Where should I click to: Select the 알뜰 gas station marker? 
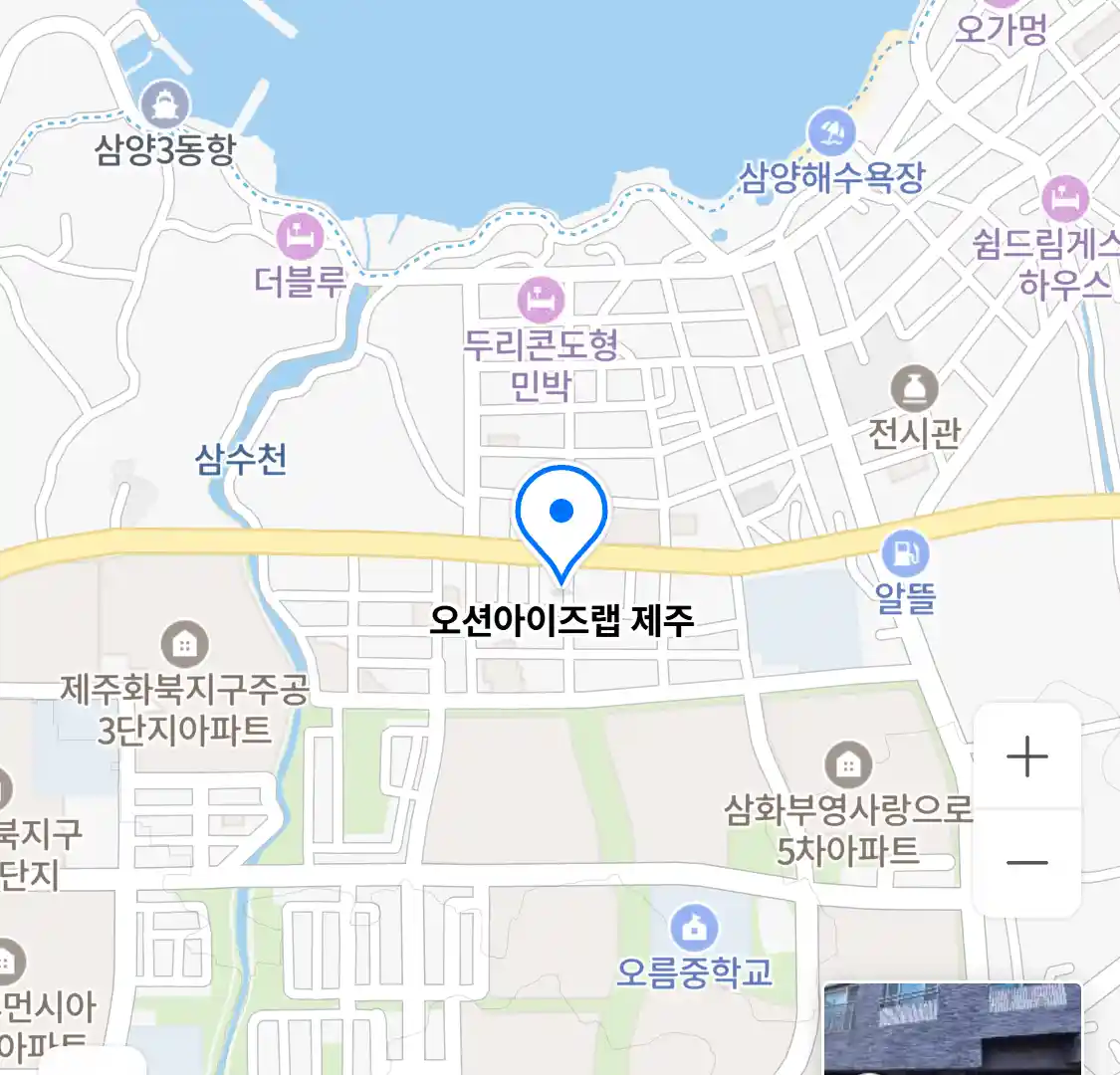coord(905,552)
